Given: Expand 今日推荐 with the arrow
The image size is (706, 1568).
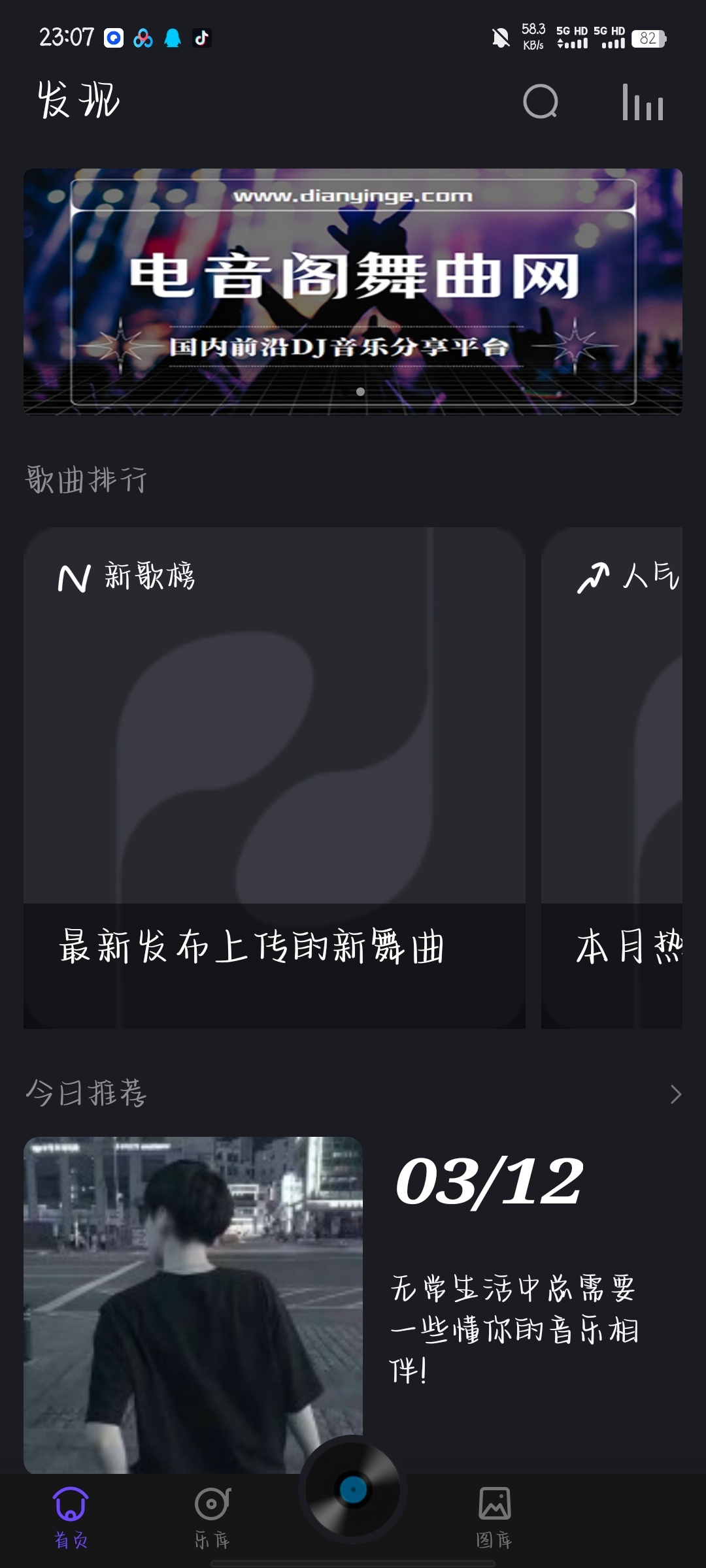Looking at the screenshot, I should [x=675, y=1094].
